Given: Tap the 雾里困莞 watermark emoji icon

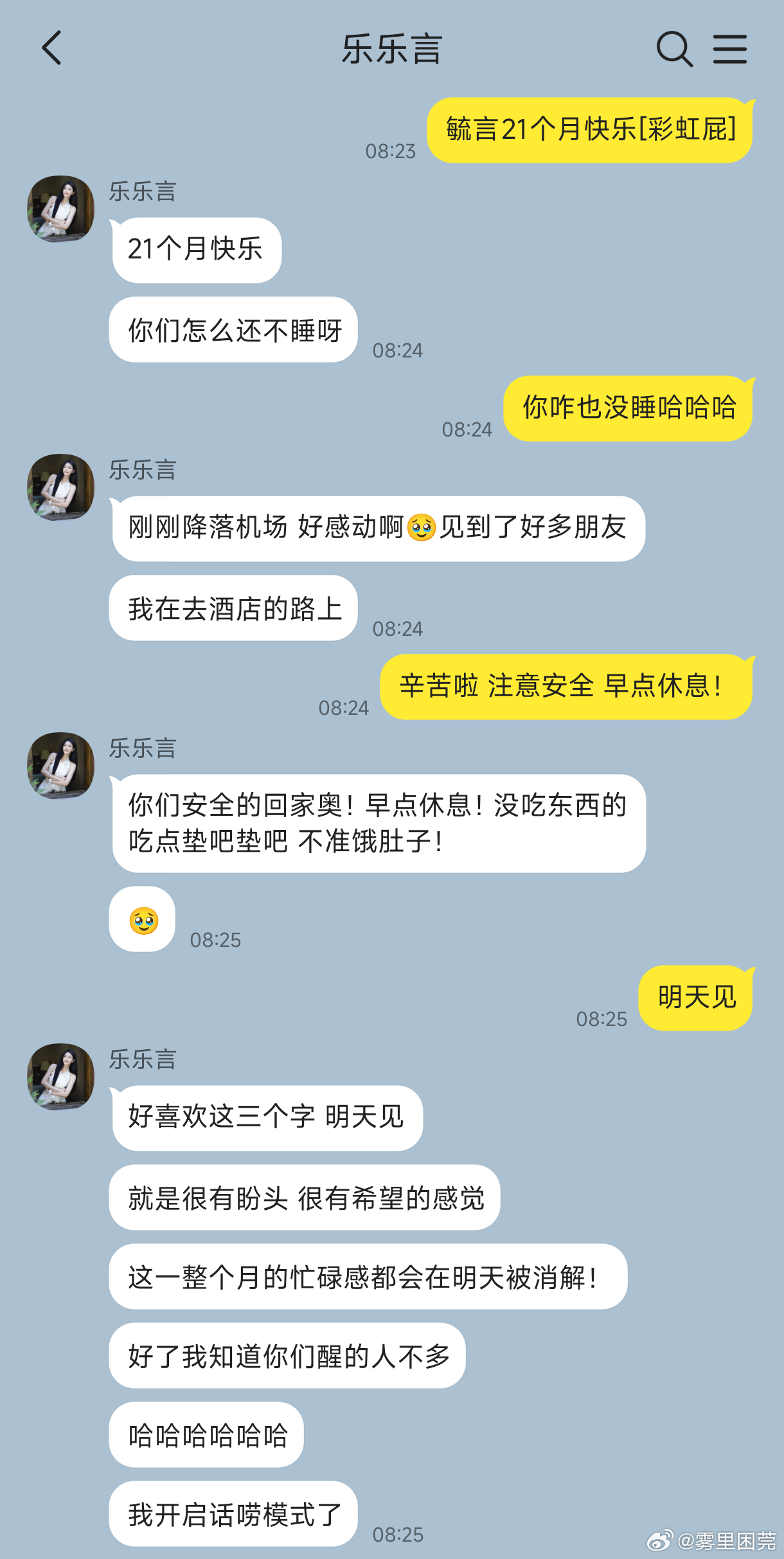Looking at the screenshot, I should tap(659, 1537).
